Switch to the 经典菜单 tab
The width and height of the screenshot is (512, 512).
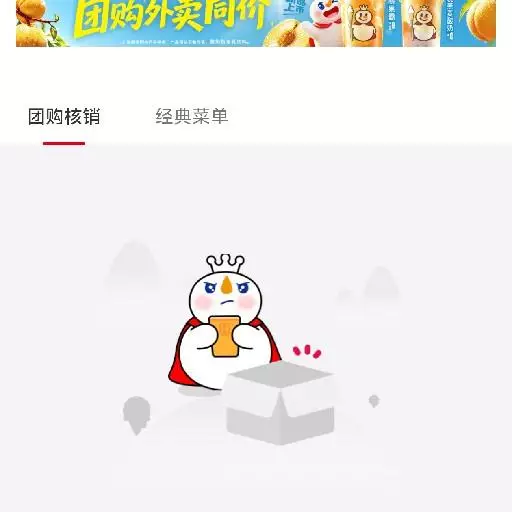192,116
